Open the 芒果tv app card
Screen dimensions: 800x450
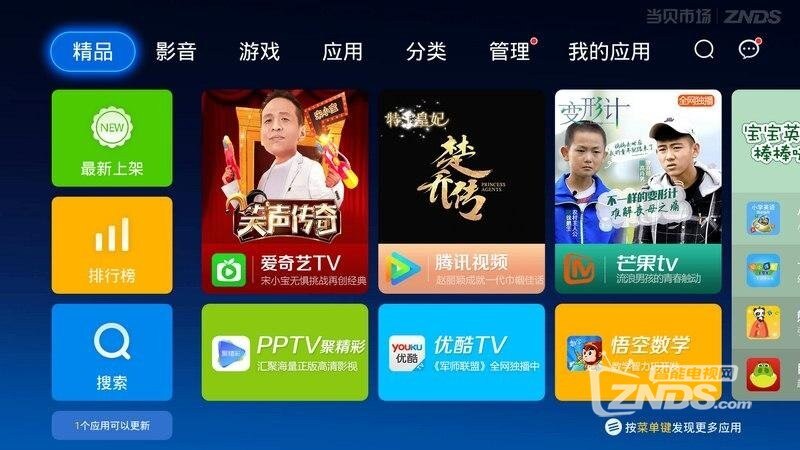click(x=638, y=191)
